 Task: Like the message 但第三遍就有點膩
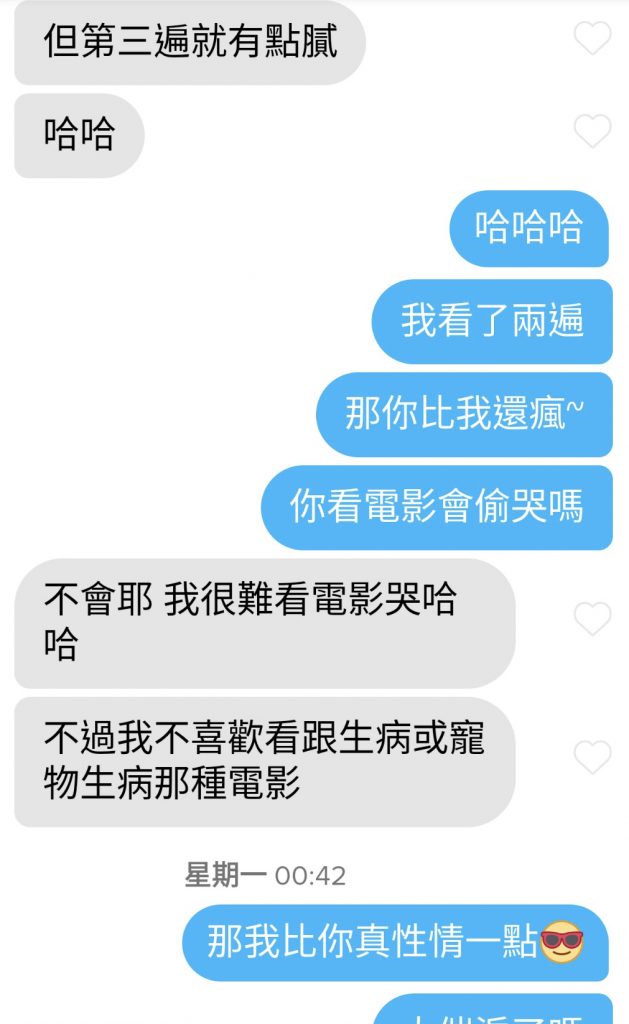(592, 38)
